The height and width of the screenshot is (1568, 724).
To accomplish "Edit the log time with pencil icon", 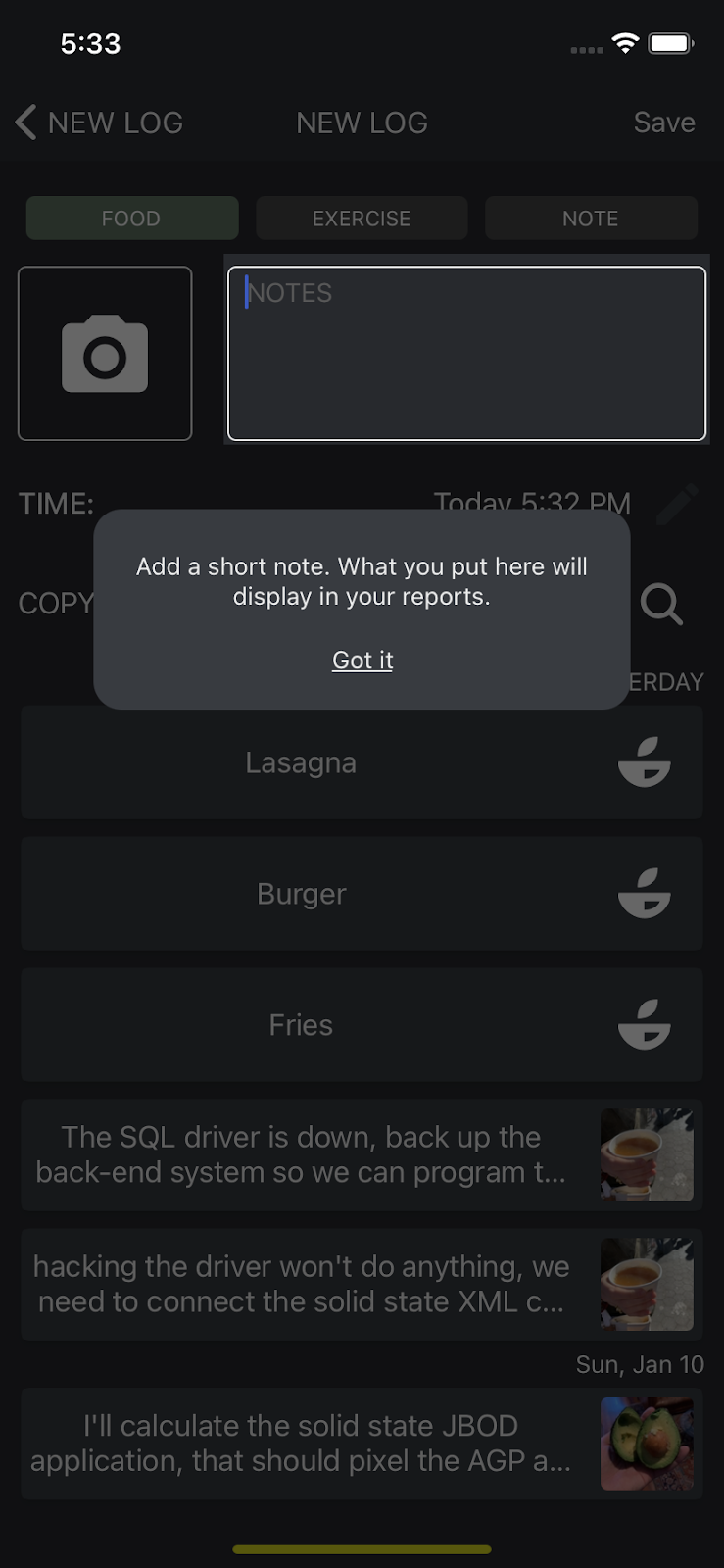I will coord(677,504).
